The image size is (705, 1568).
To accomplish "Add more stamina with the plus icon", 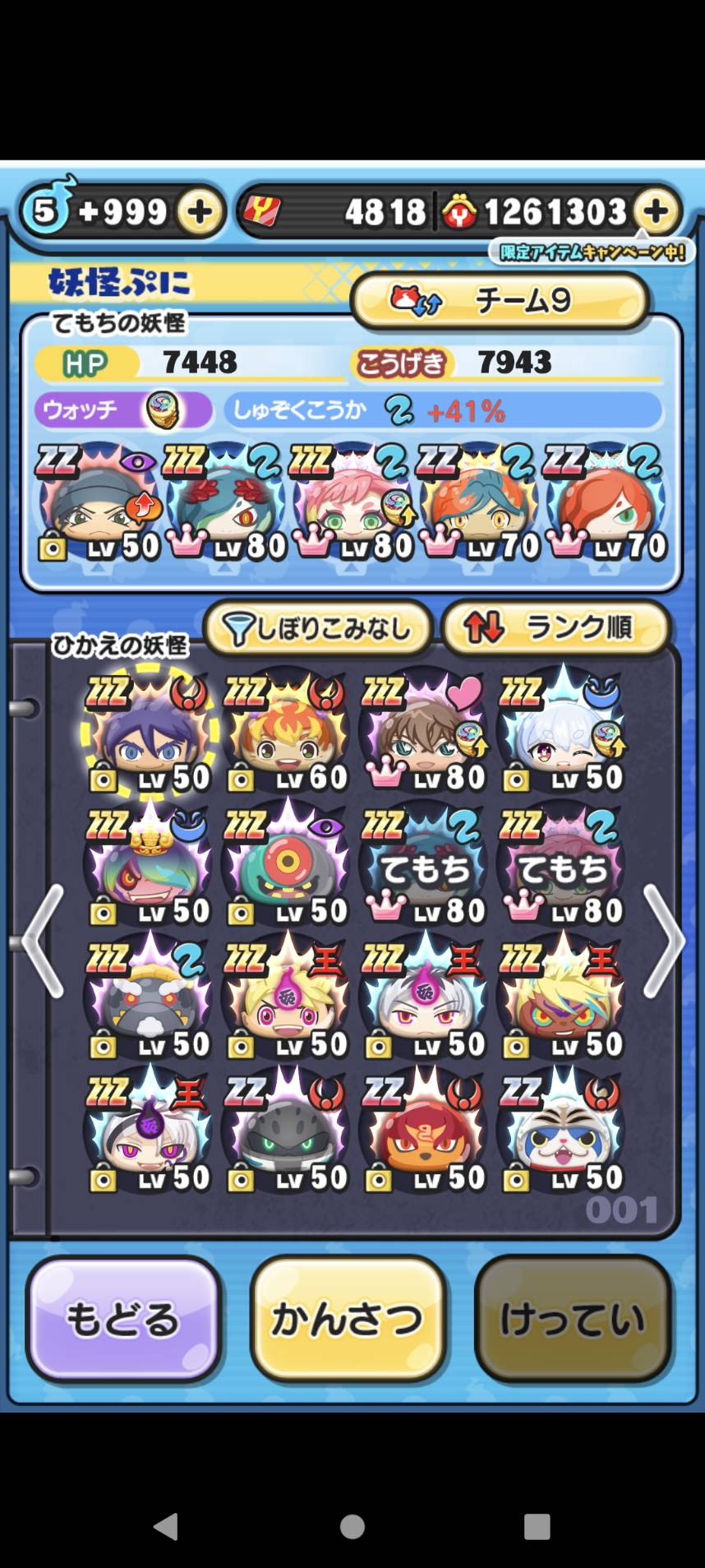I will 200,212.
